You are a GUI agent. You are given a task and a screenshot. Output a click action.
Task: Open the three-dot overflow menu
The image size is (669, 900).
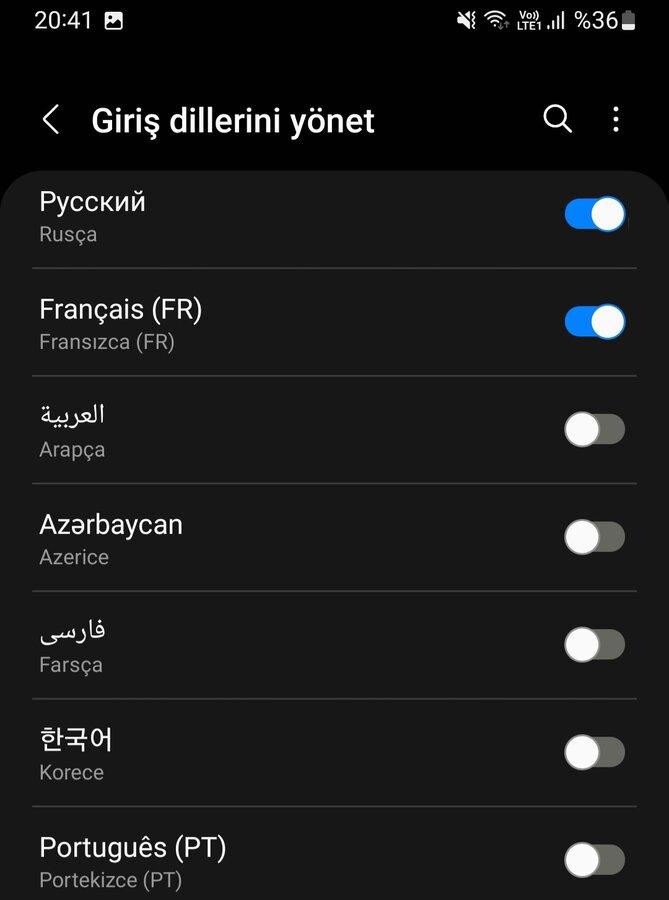(615, 120)
